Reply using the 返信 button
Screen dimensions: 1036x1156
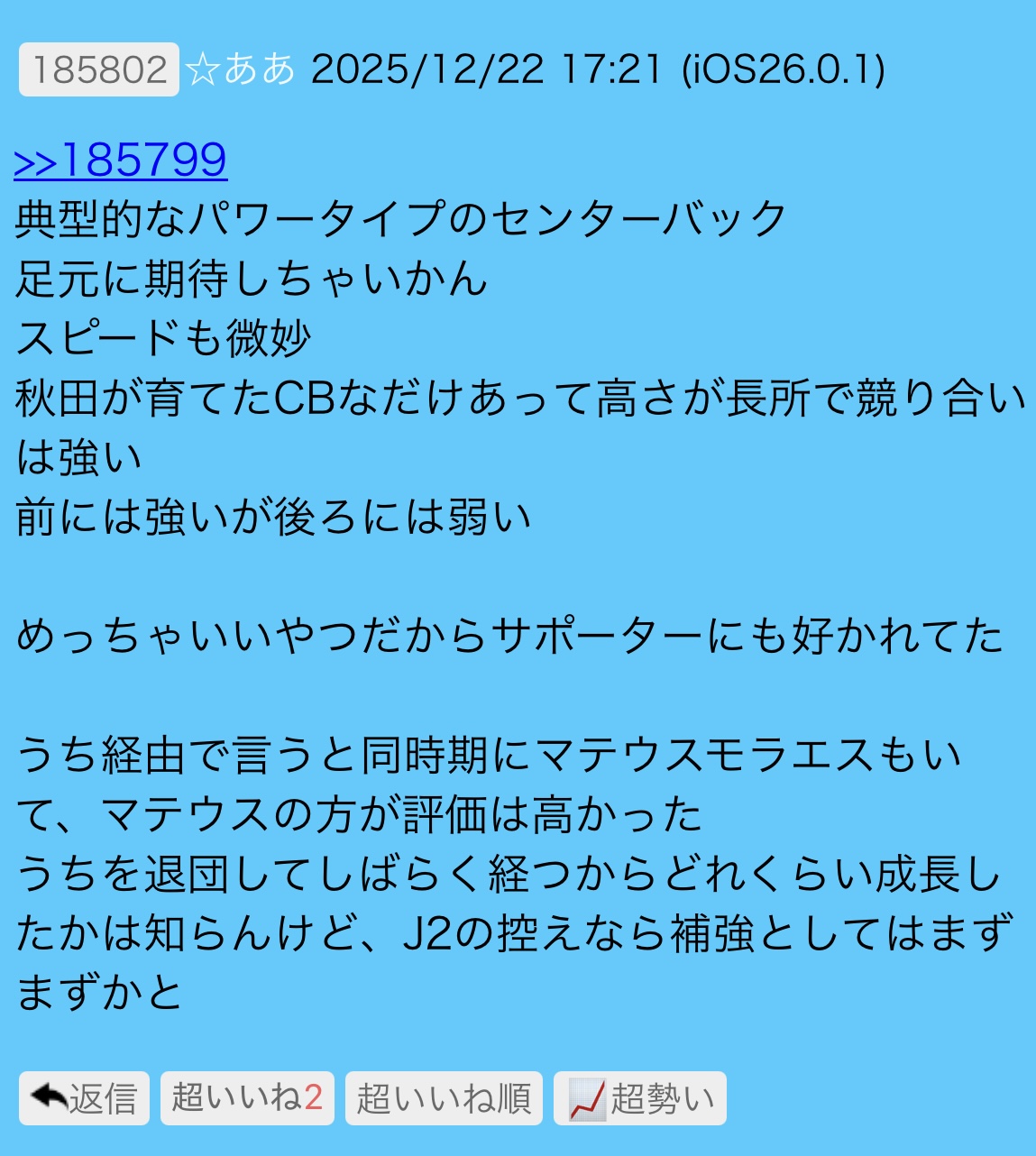(x=84, y=1098)
